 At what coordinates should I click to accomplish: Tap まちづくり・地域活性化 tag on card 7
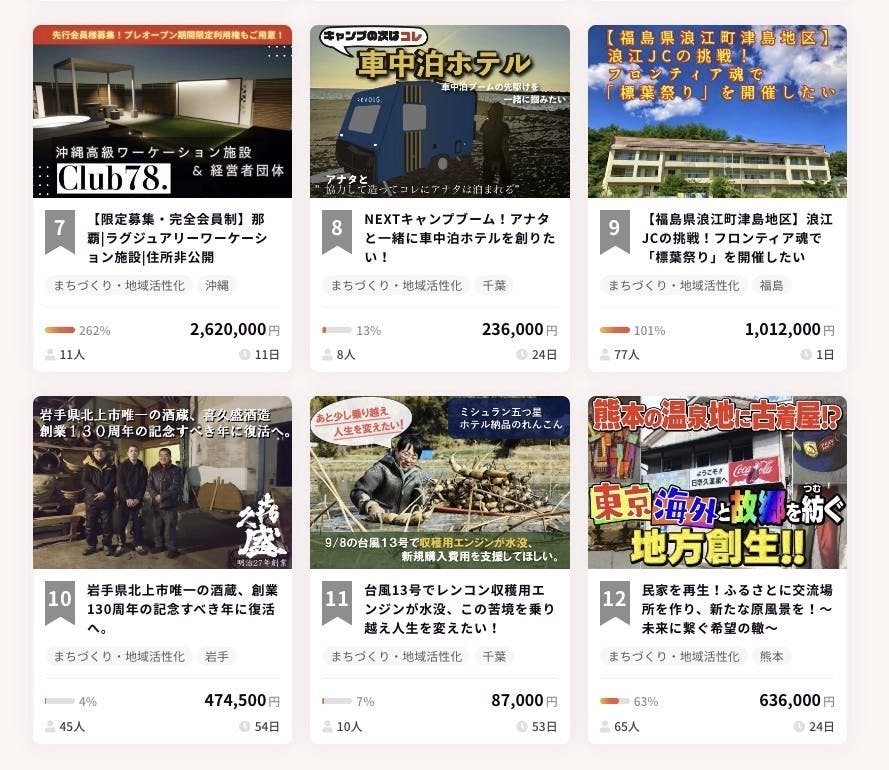tap(117, 285)
